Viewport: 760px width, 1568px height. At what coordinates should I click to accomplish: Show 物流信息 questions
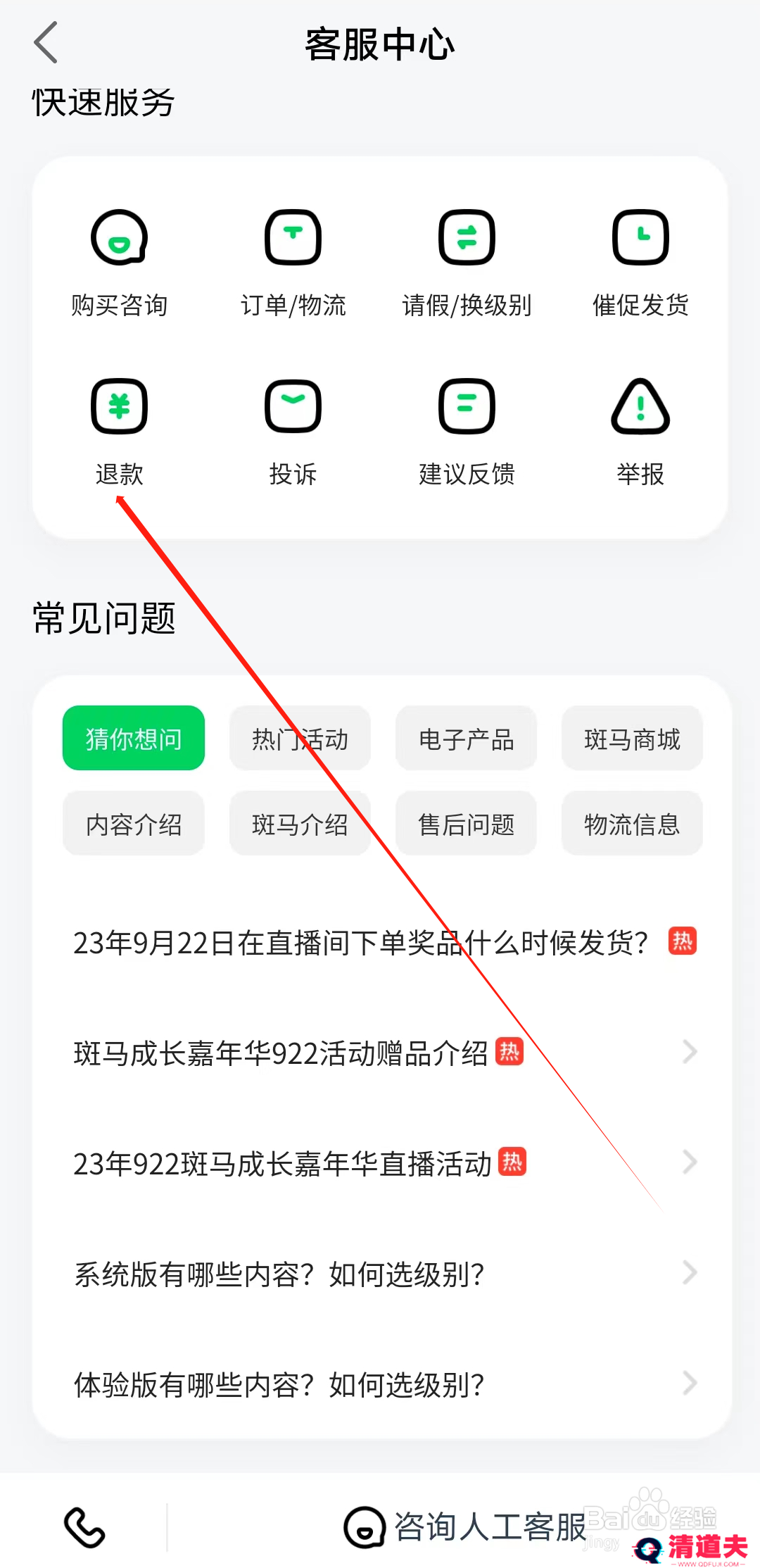[x=632, y=824]
